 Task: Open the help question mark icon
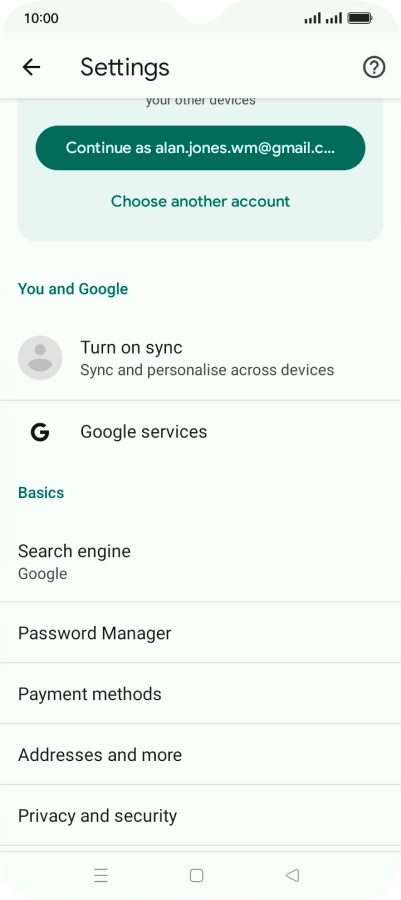click(374, 67)
